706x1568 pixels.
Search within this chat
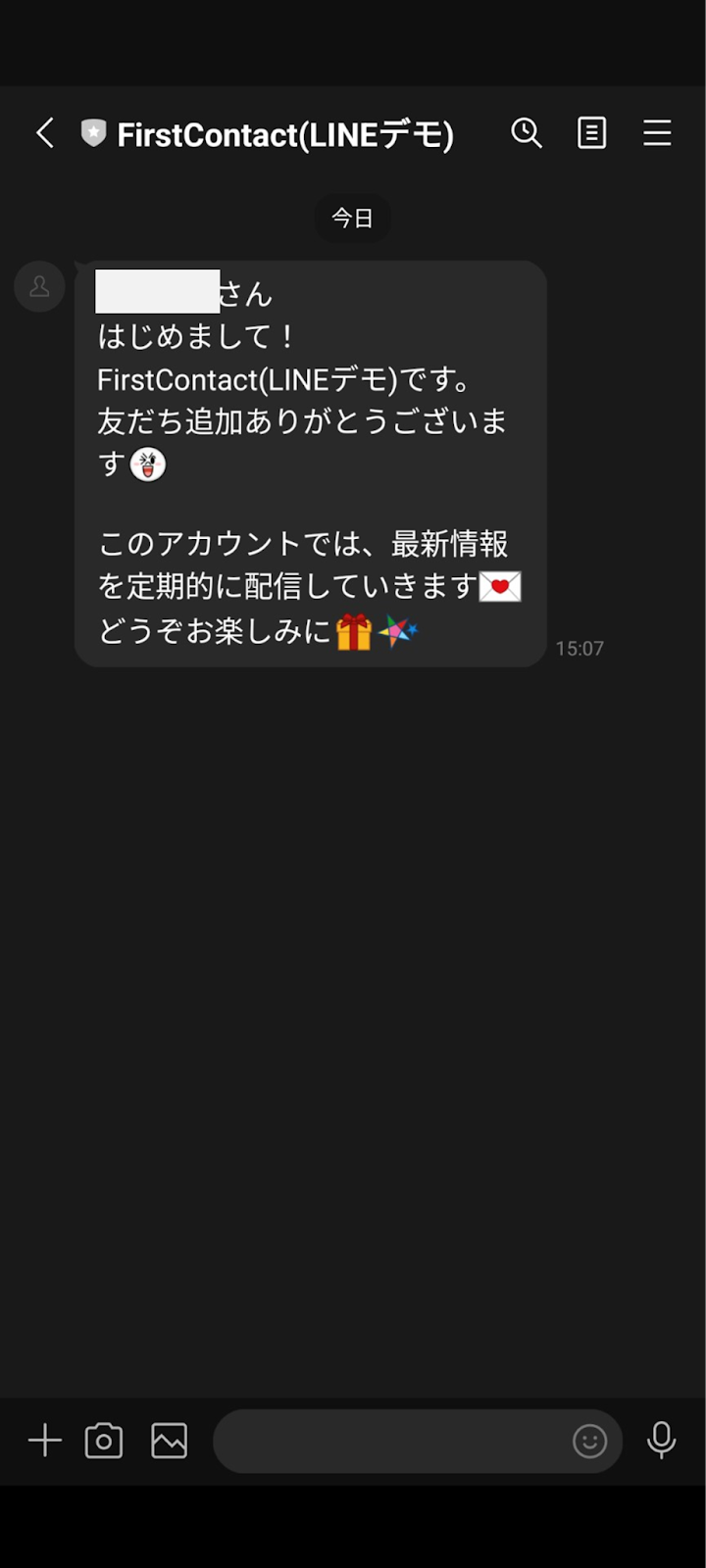point(527,133)
